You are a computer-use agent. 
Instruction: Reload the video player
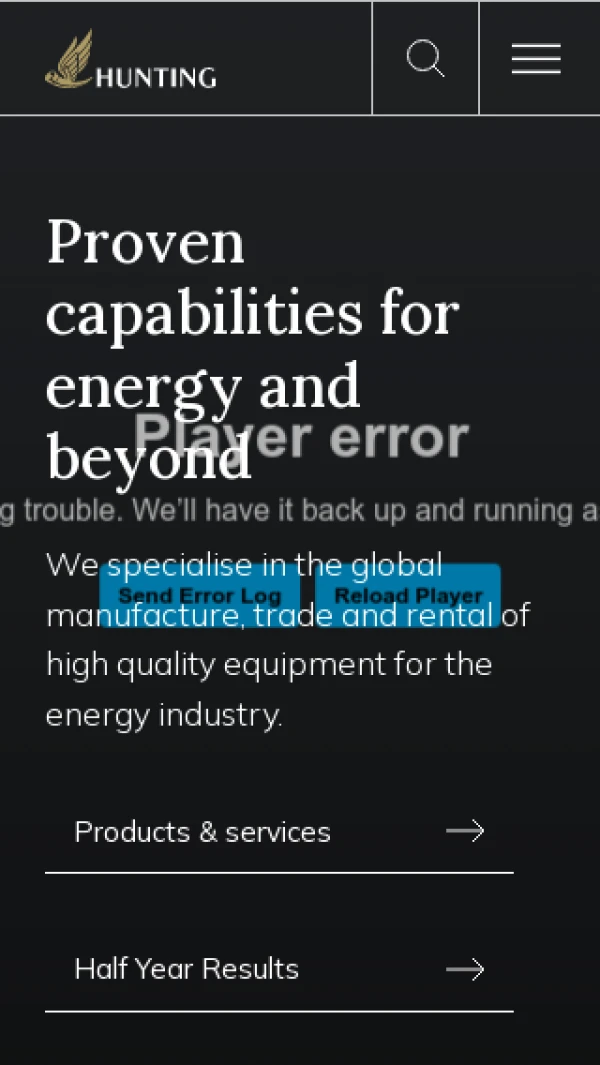point(408,595)
